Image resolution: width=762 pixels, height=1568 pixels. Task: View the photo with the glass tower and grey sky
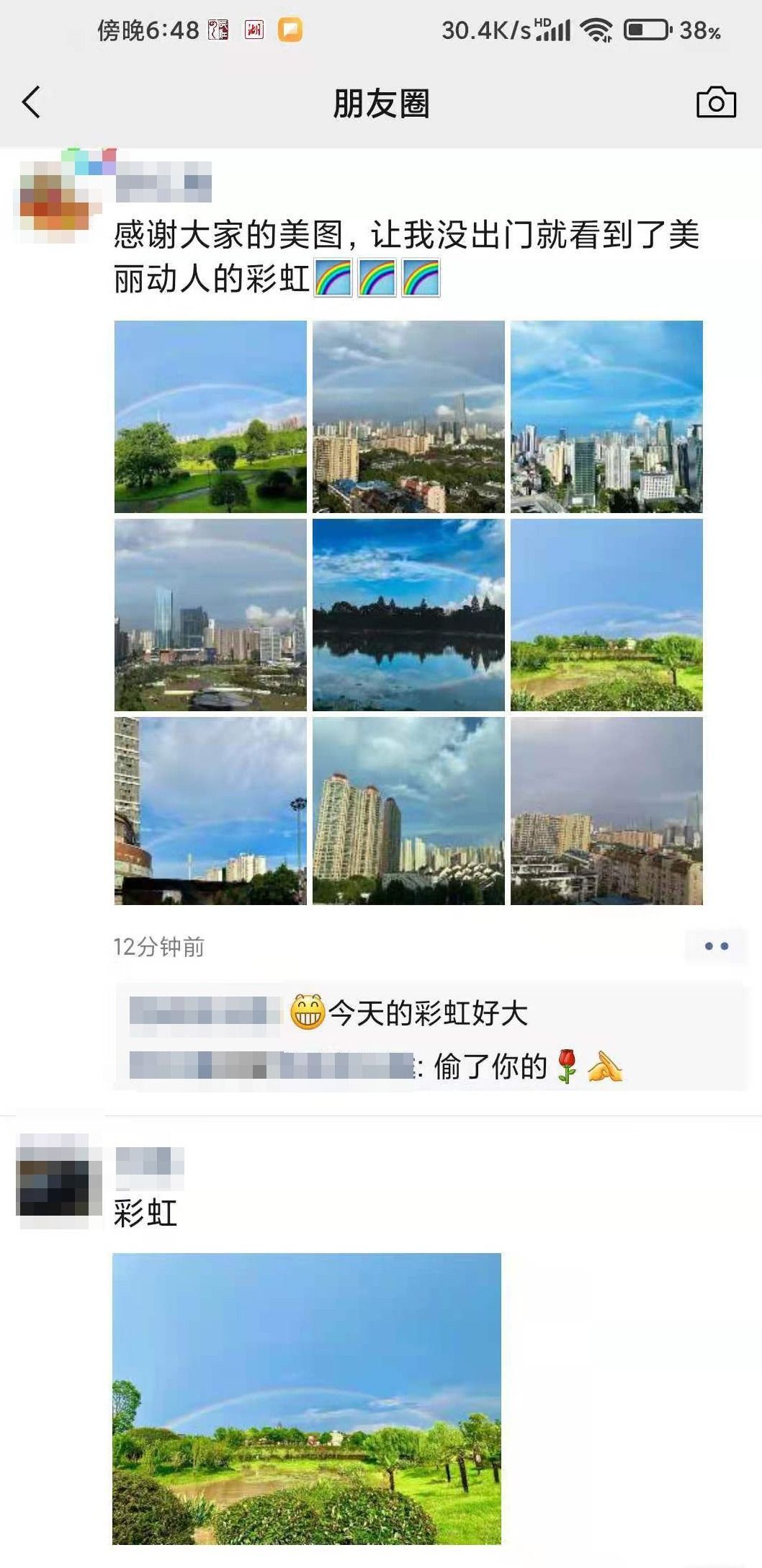[x=210, y=615]
